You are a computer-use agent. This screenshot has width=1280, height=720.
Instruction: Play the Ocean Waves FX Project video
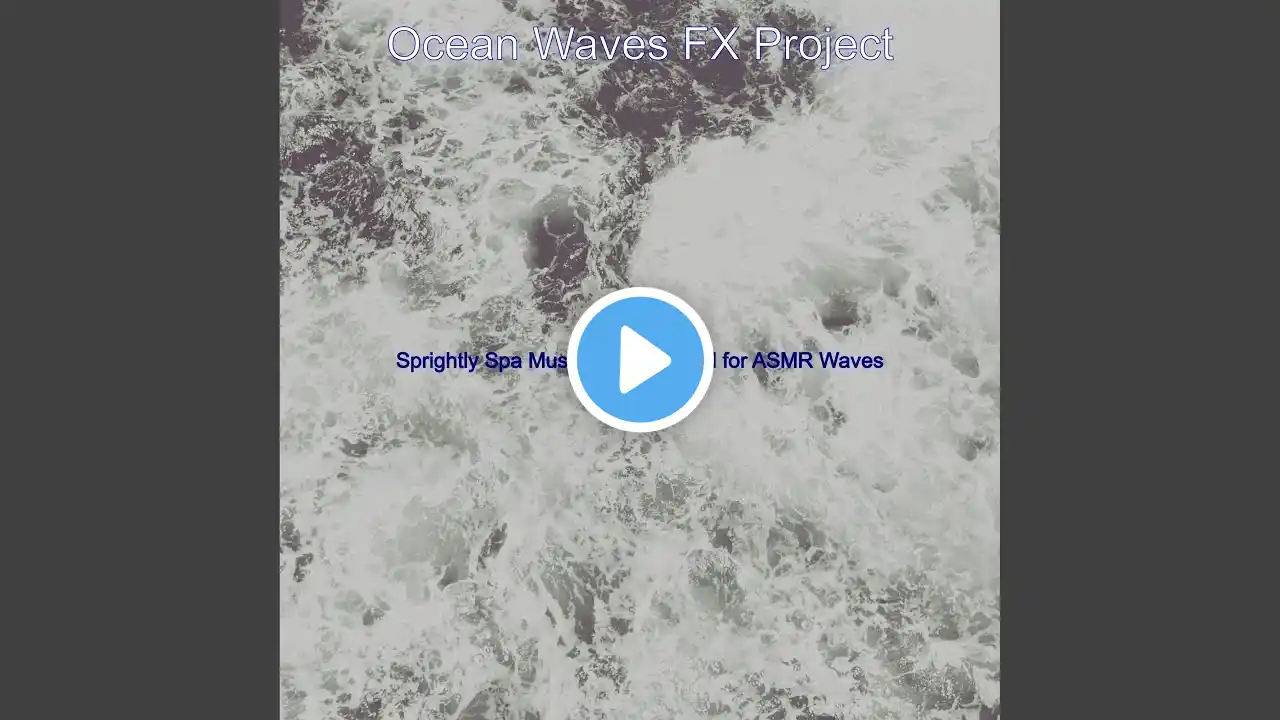(x=640, y=360)
